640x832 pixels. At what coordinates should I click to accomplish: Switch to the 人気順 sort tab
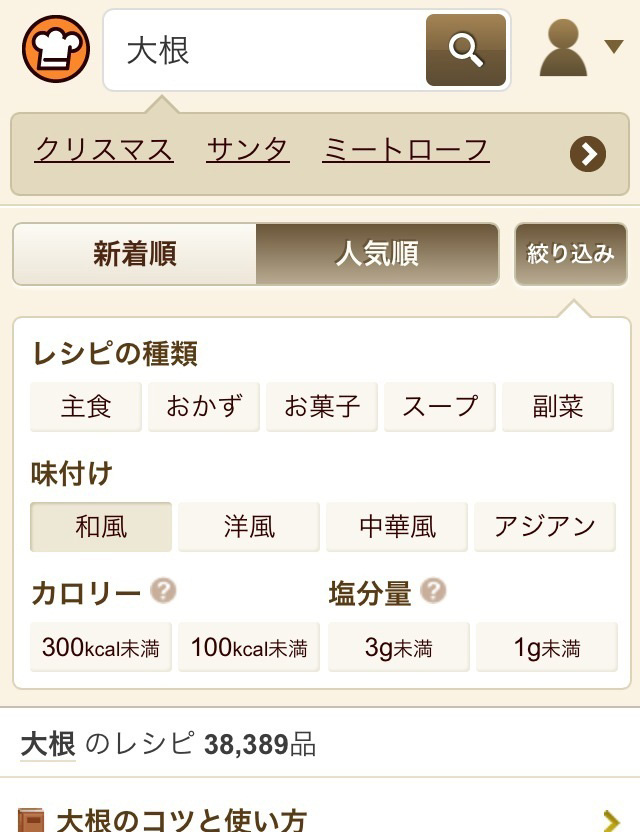[x=377, y=254]
